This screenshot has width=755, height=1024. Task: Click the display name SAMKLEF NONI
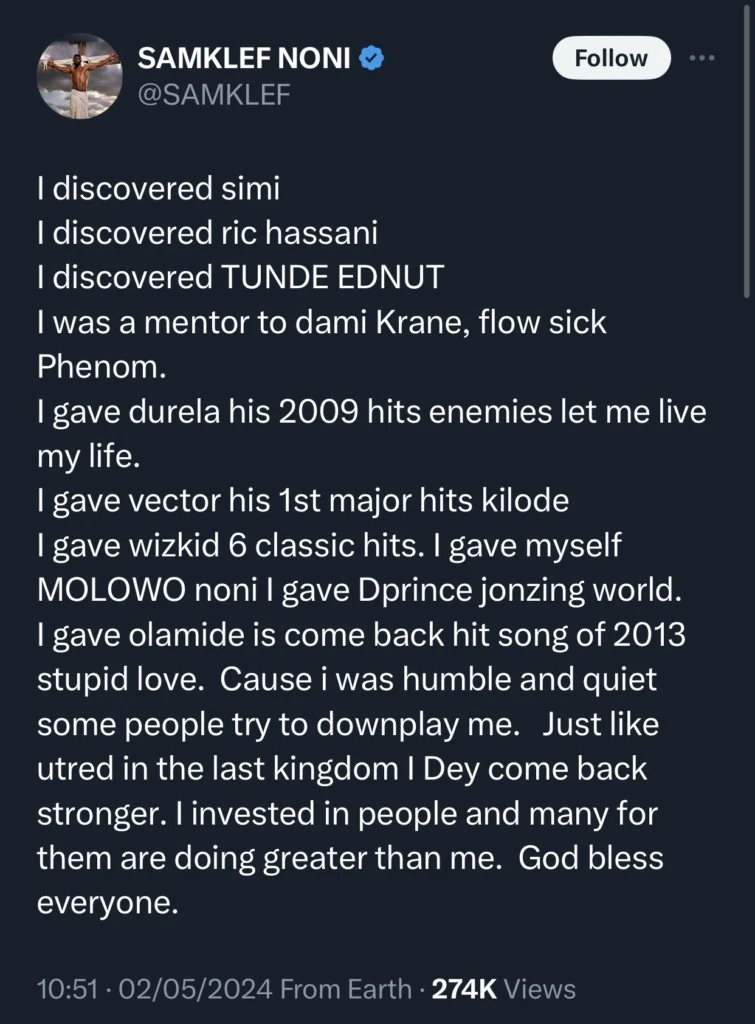[245, 58]
